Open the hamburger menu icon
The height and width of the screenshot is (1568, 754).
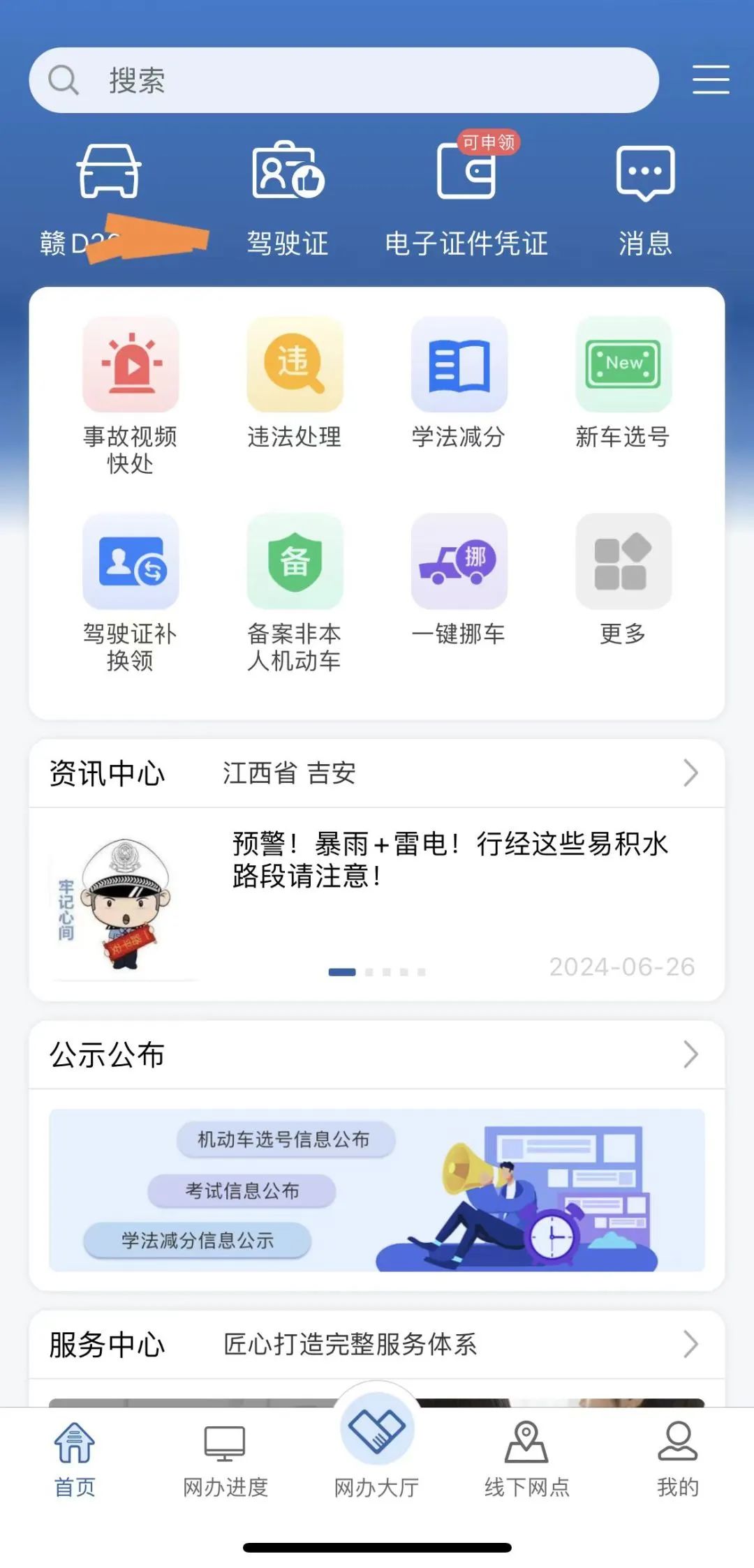710,80
